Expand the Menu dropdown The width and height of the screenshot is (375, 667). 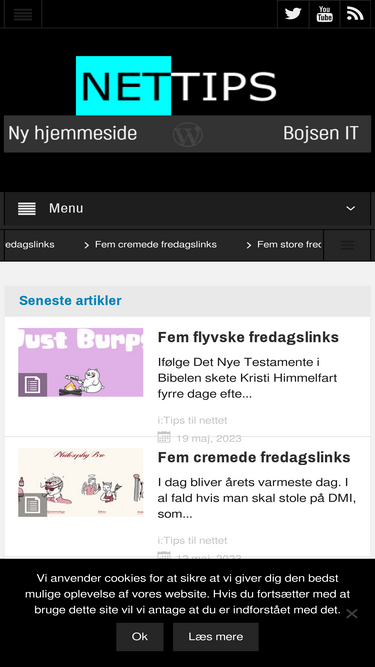(x=188, y=208)
